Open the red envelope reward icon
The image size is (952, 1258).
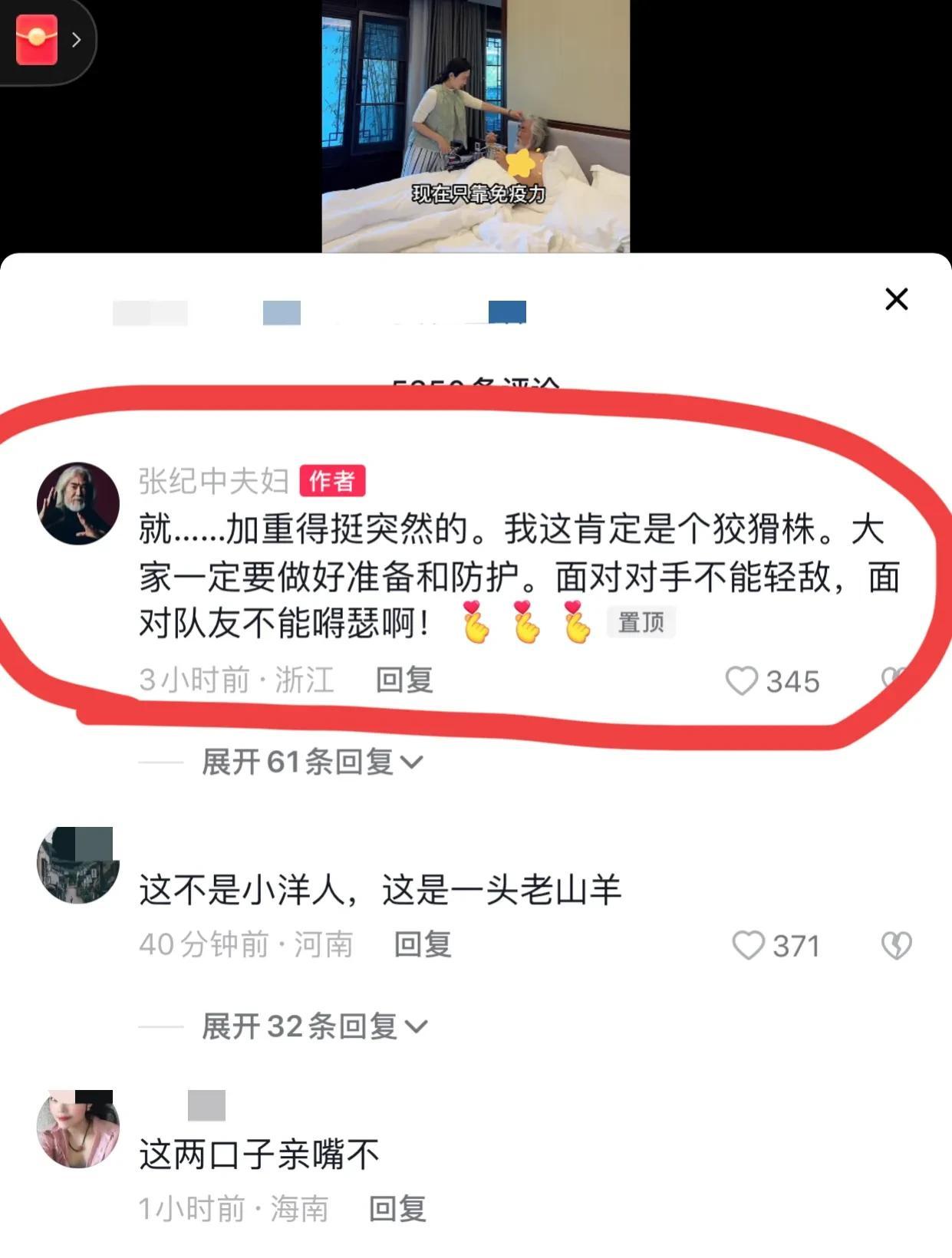point(36,39)
